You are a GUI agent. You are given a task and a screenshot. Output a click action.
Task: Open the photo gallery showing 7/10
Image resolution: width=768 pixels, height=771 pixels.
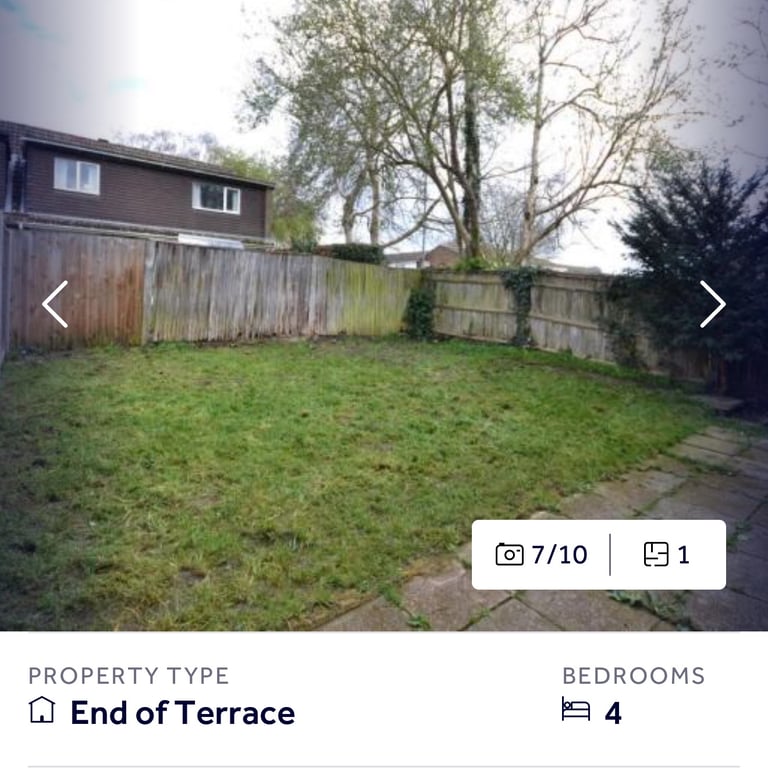[542, 554]
